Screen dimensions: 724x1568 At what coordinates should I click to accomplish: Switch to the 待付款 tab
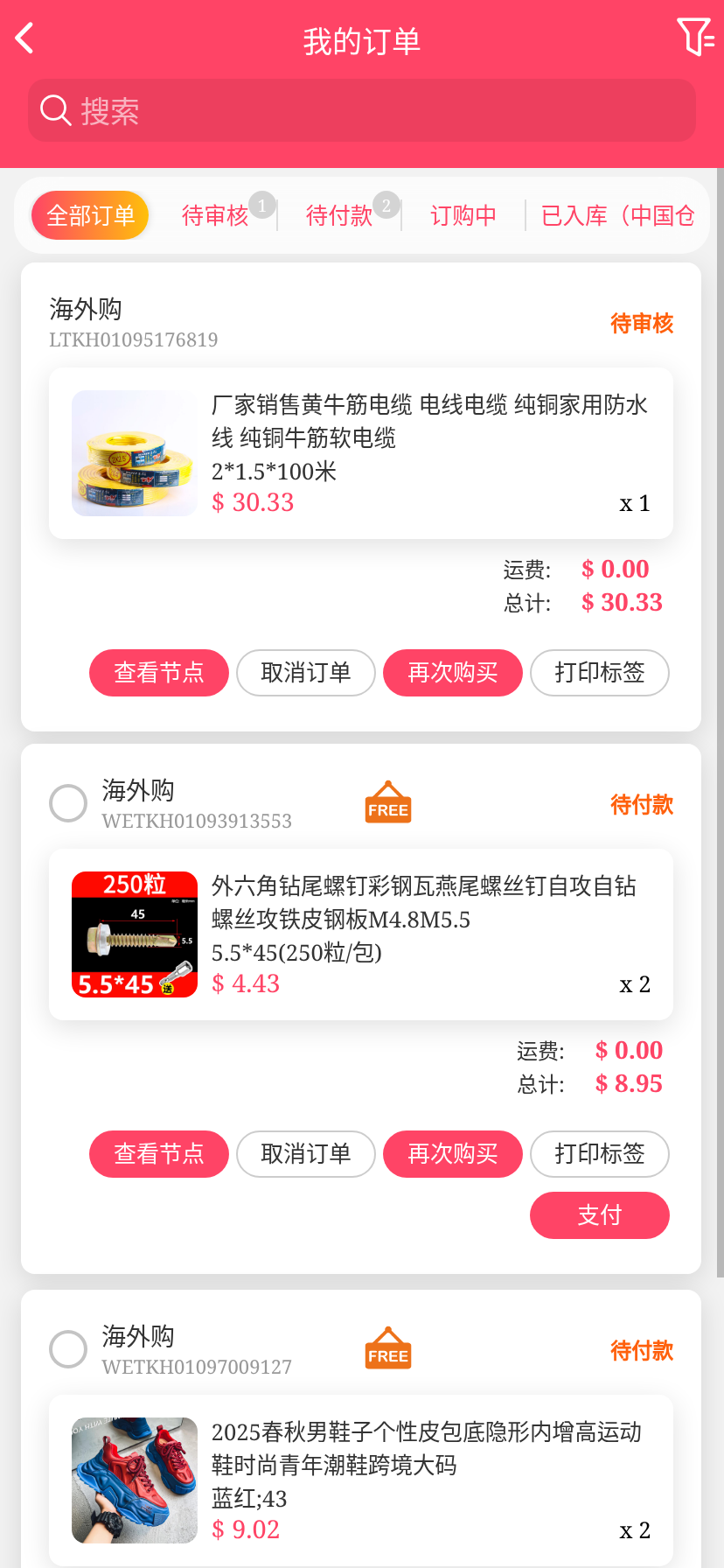[x=340, y=215]
